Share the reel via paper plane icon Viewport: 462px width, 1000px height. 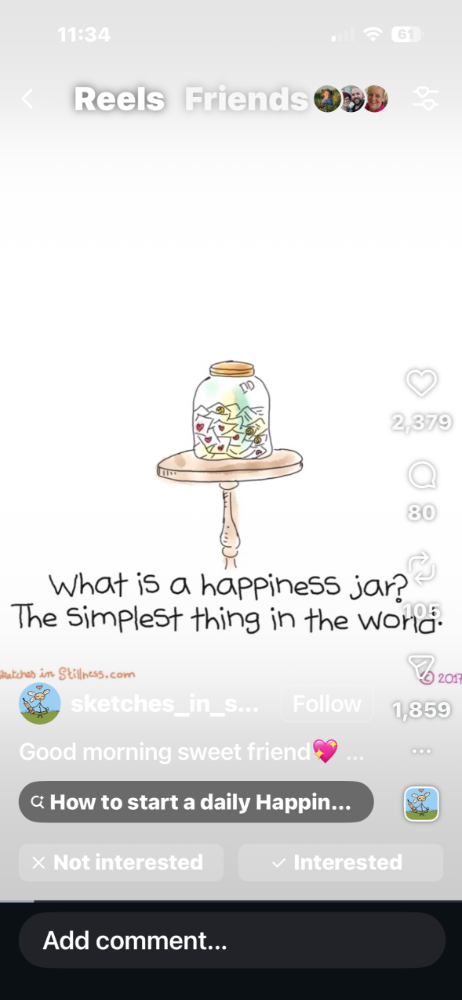[x=422, y=666]
